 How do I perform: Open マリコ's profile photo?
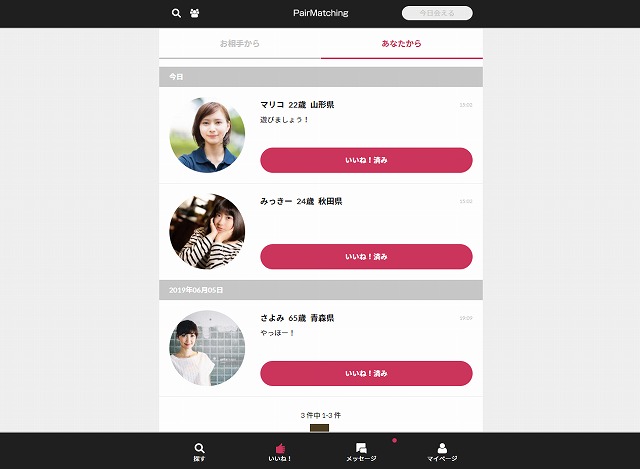[x=207, y=135]
